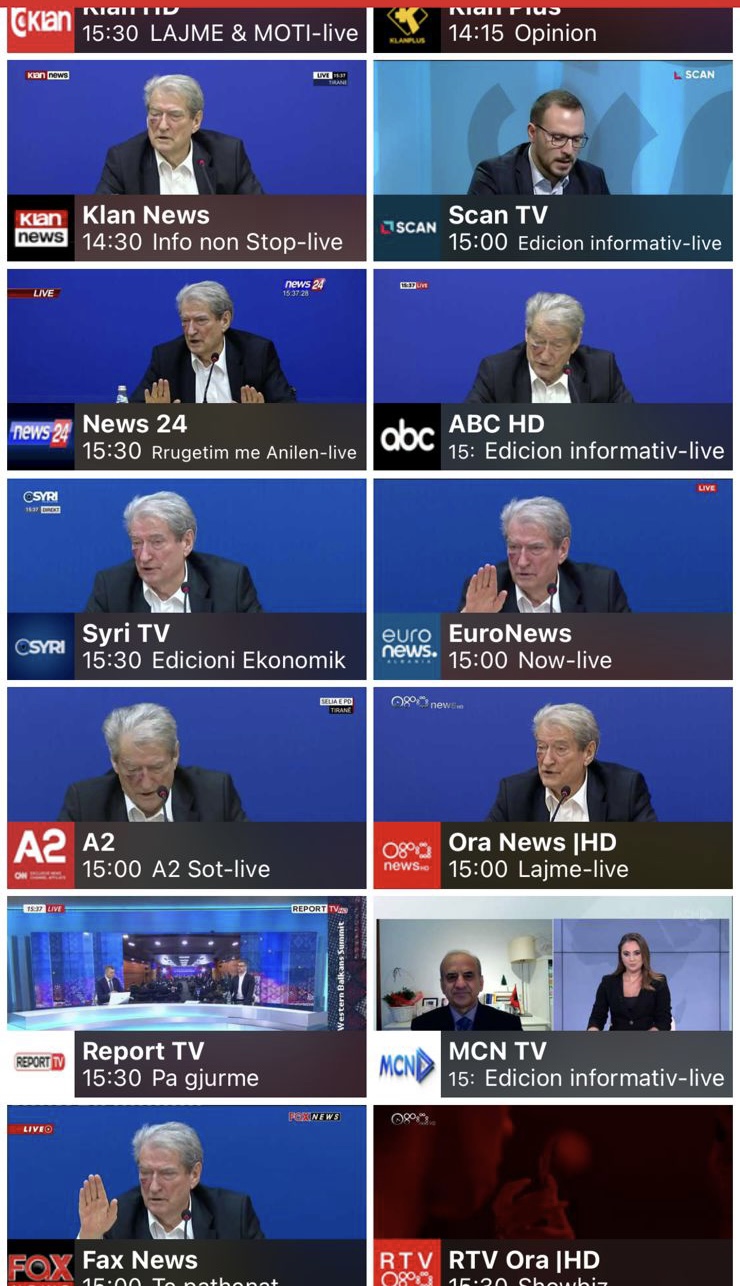Watch Scan TV Edicion informativ

pos(552,160)
